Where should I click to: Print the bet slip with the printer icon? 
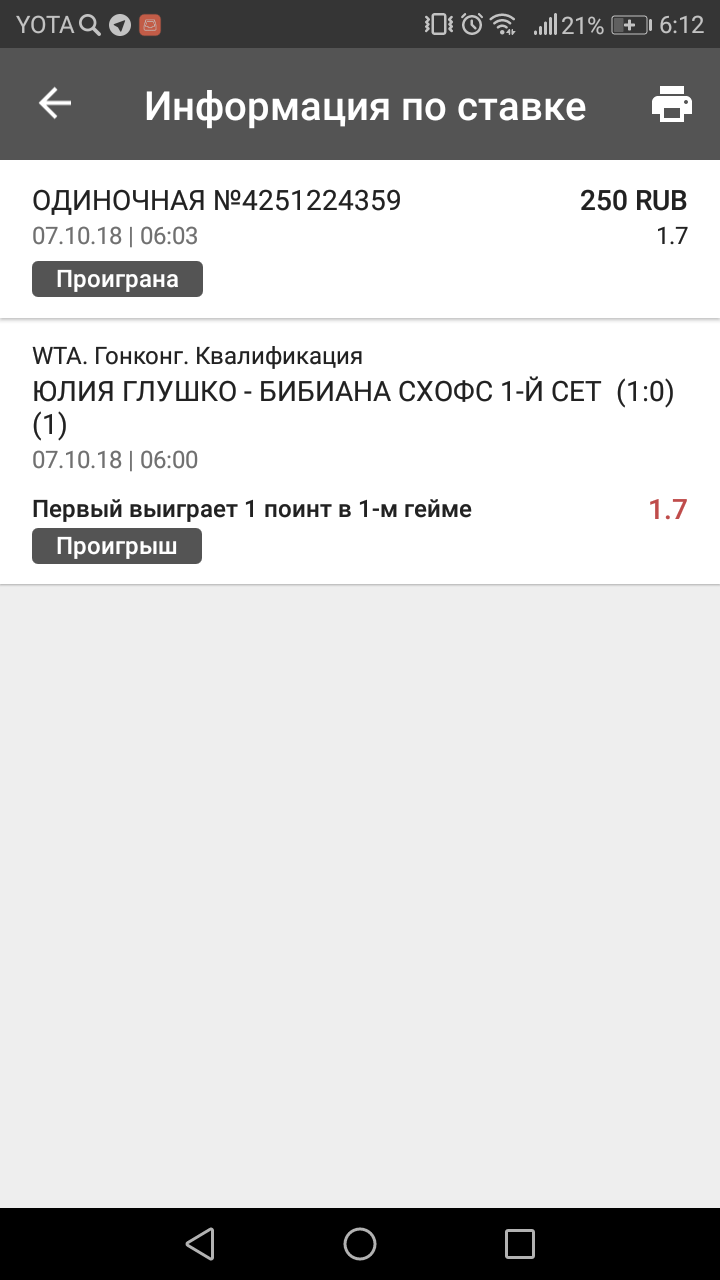tap(672, 104)
